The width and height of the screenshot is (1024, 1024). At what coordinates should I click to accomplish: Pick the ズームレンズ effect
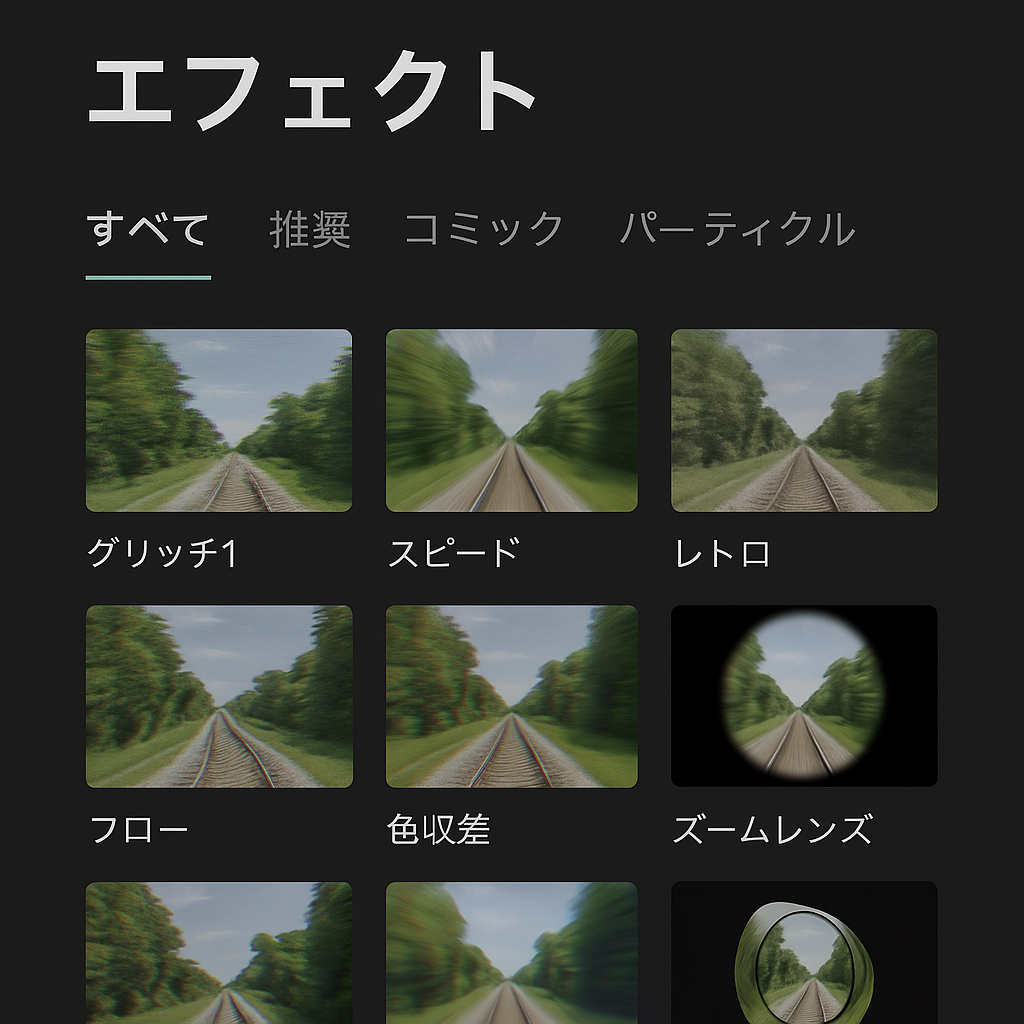pyautogui.click(x=804, y=696)
